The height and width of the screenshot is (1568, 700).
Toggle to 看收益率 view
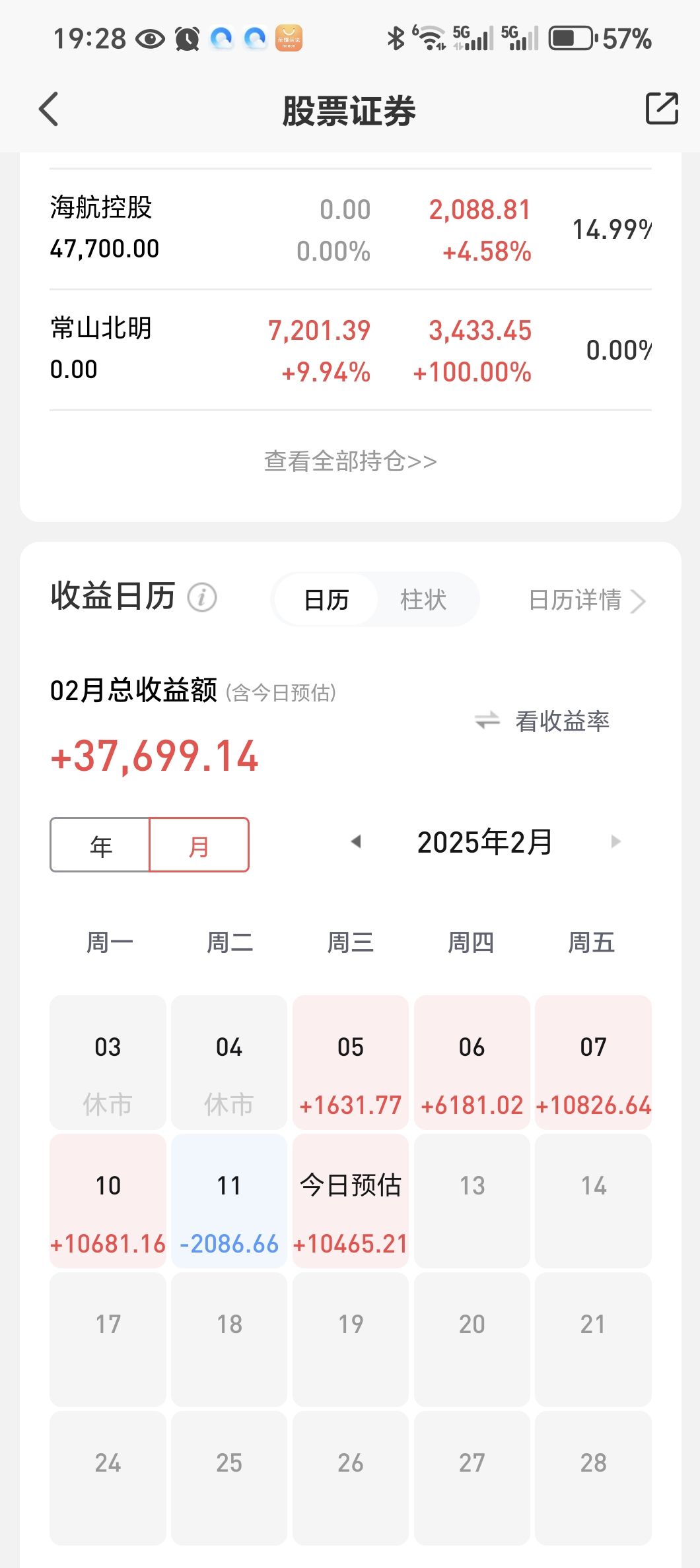(x=543, y=721)
